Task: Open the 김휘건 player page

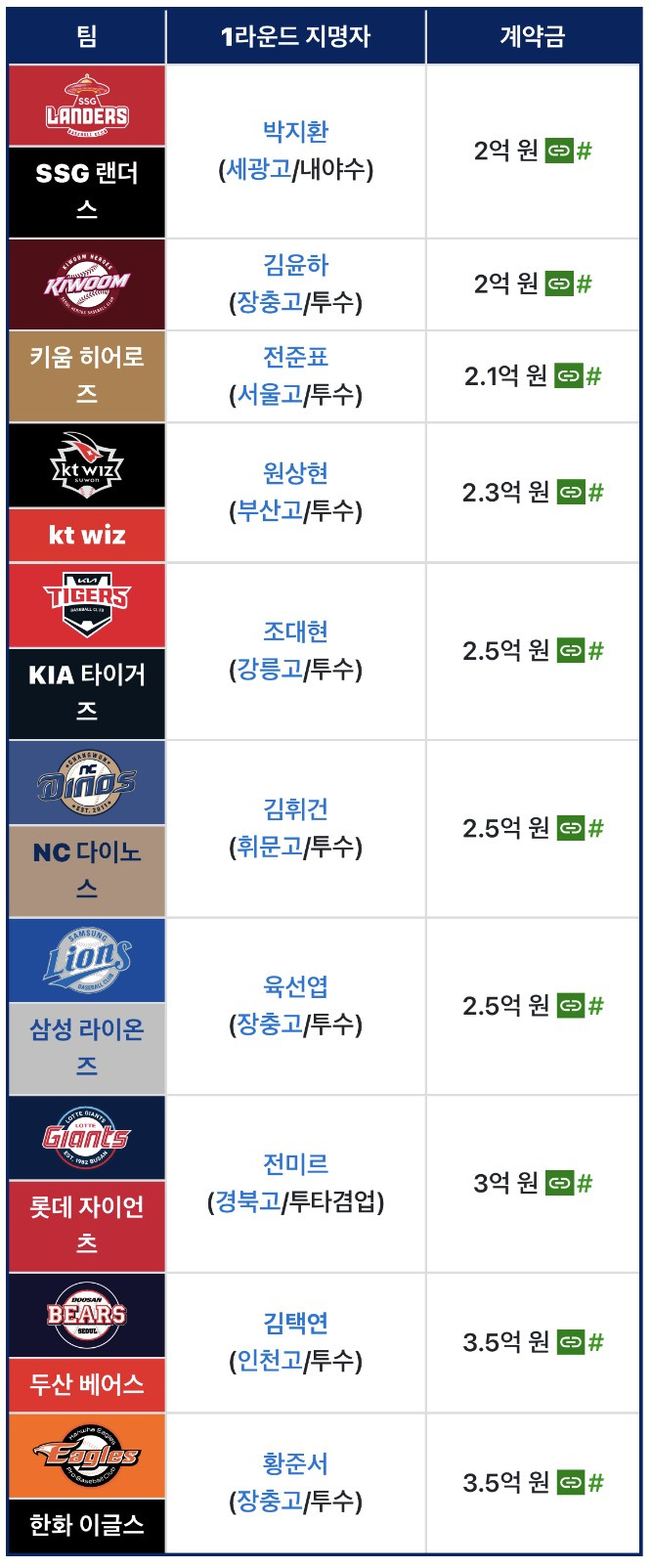Action: coord(295,809)
